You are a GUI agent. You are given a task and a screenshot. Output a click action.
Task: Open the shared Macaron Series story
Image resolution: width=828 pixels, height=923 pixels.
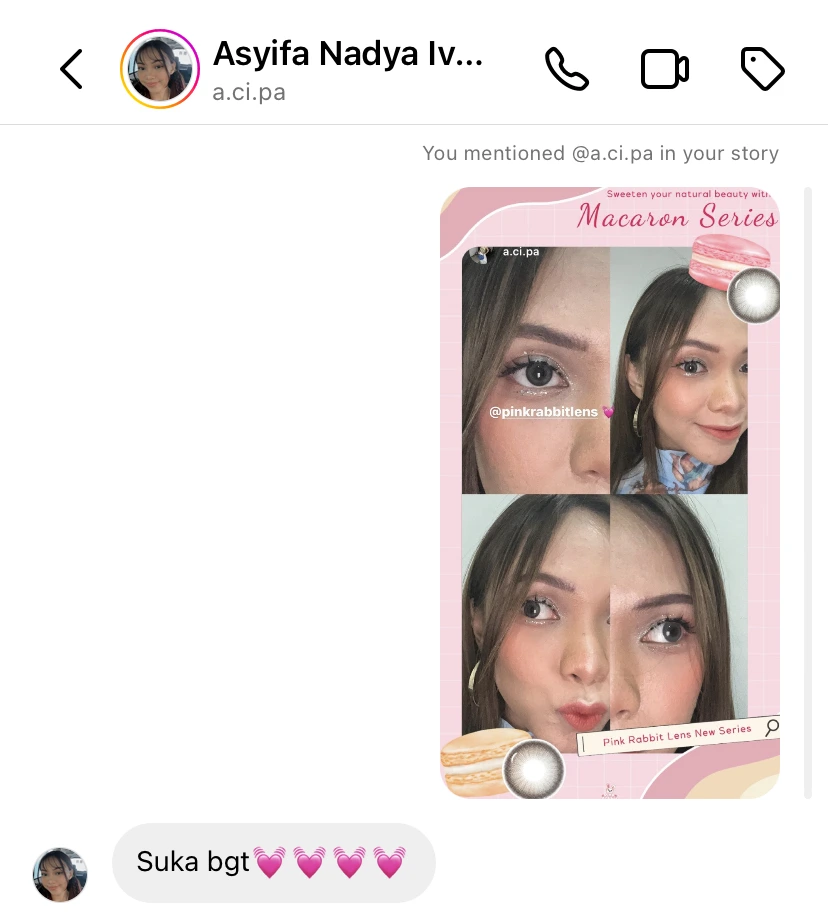point(610,492)
